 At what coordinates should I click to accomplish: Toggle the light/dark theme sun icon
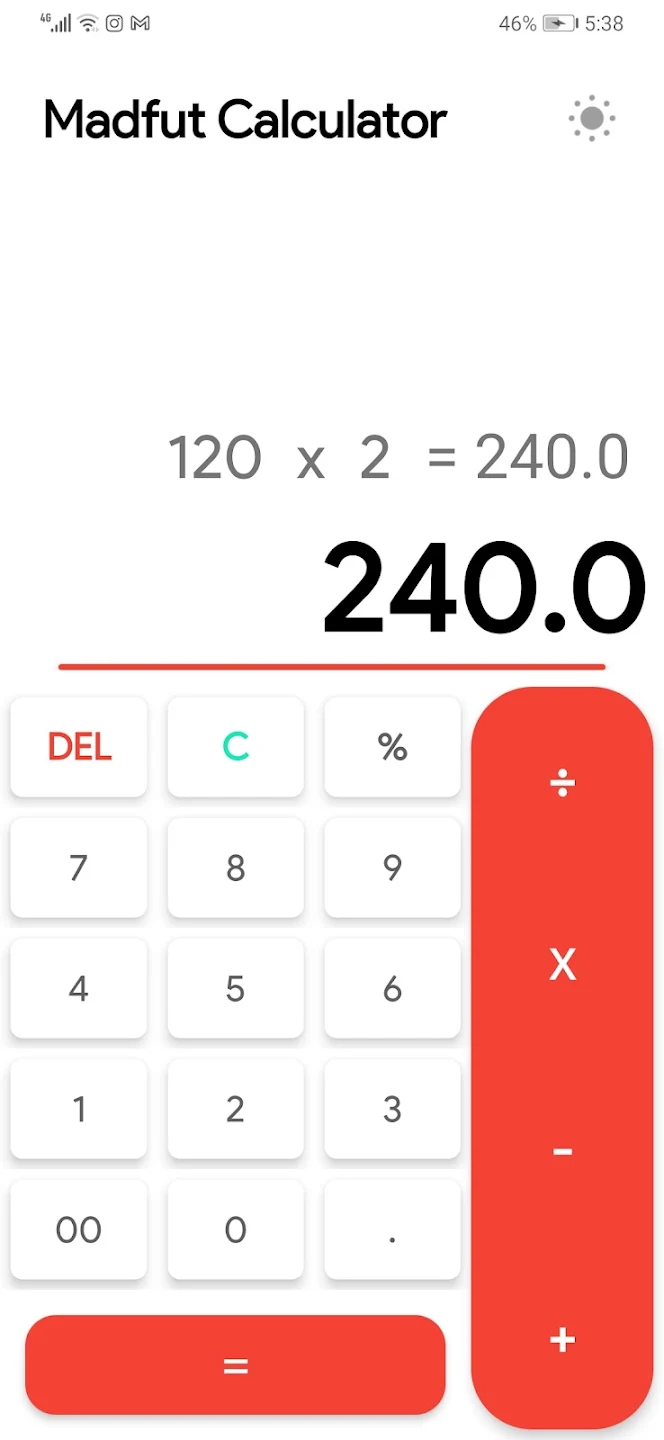click(591, 119)
